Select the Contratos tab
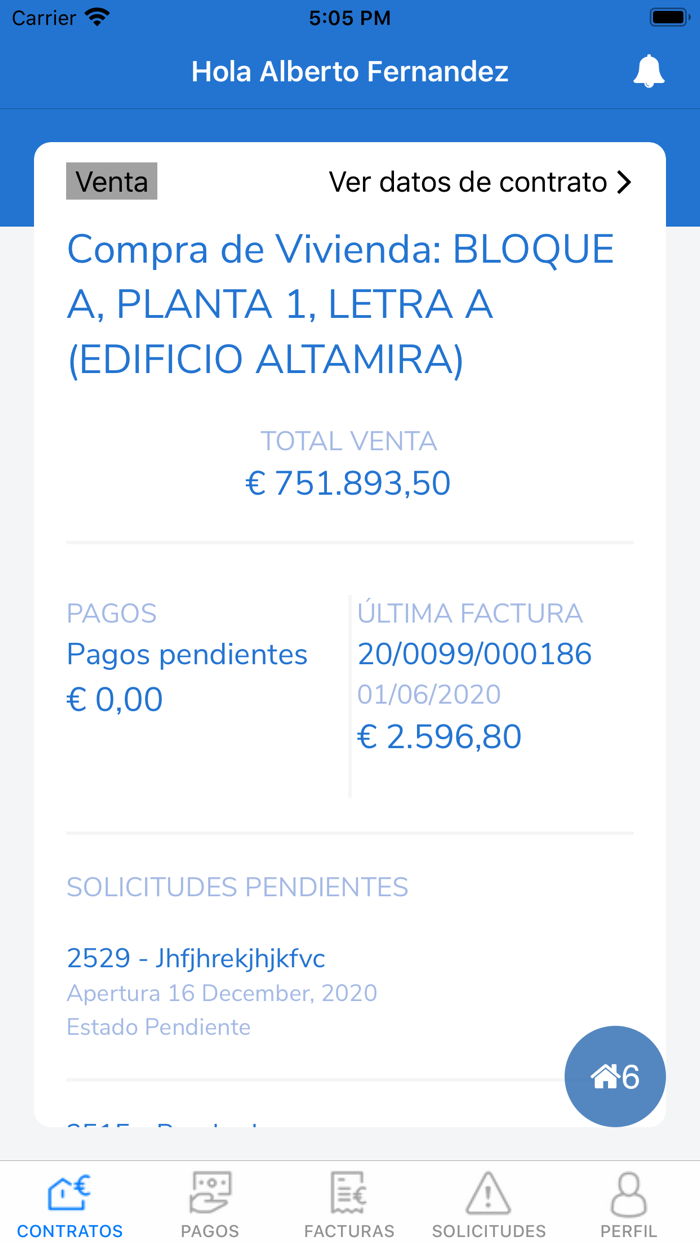Viewport: 700px width, 1244px height. point(70,1204)
